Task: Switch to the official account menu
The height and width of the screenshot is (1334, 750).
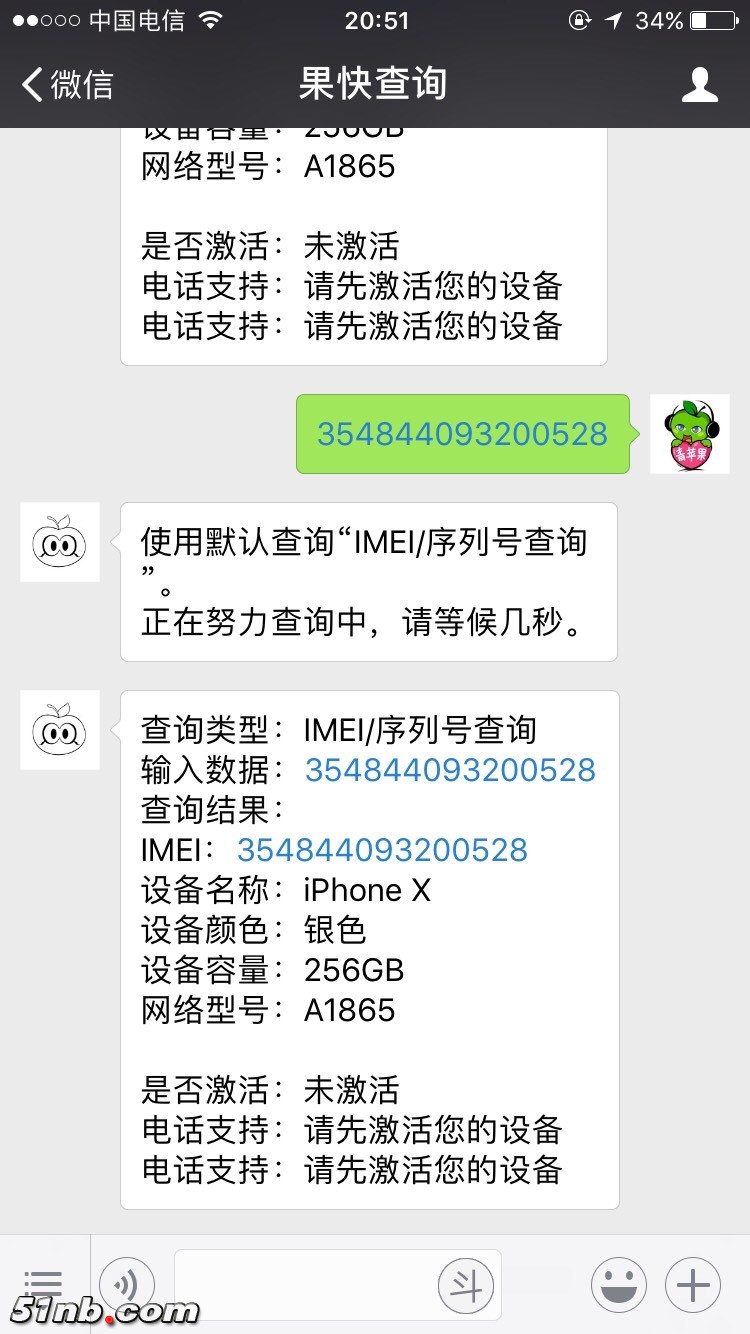Action: tap(43, 1284)
